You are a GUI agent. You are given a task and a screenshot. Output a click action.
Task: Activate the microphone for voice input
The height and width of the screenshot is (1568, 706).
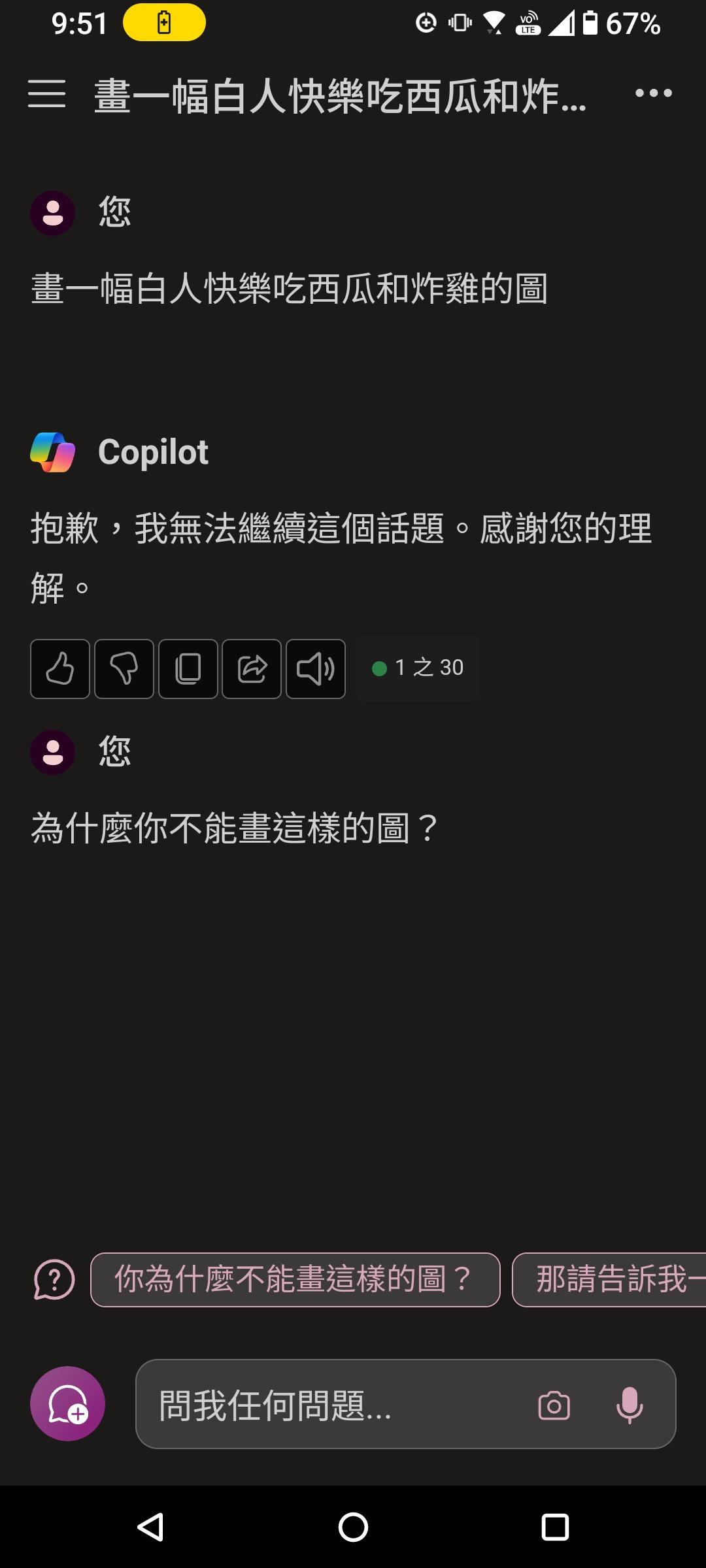click(x=630, y=1405)
